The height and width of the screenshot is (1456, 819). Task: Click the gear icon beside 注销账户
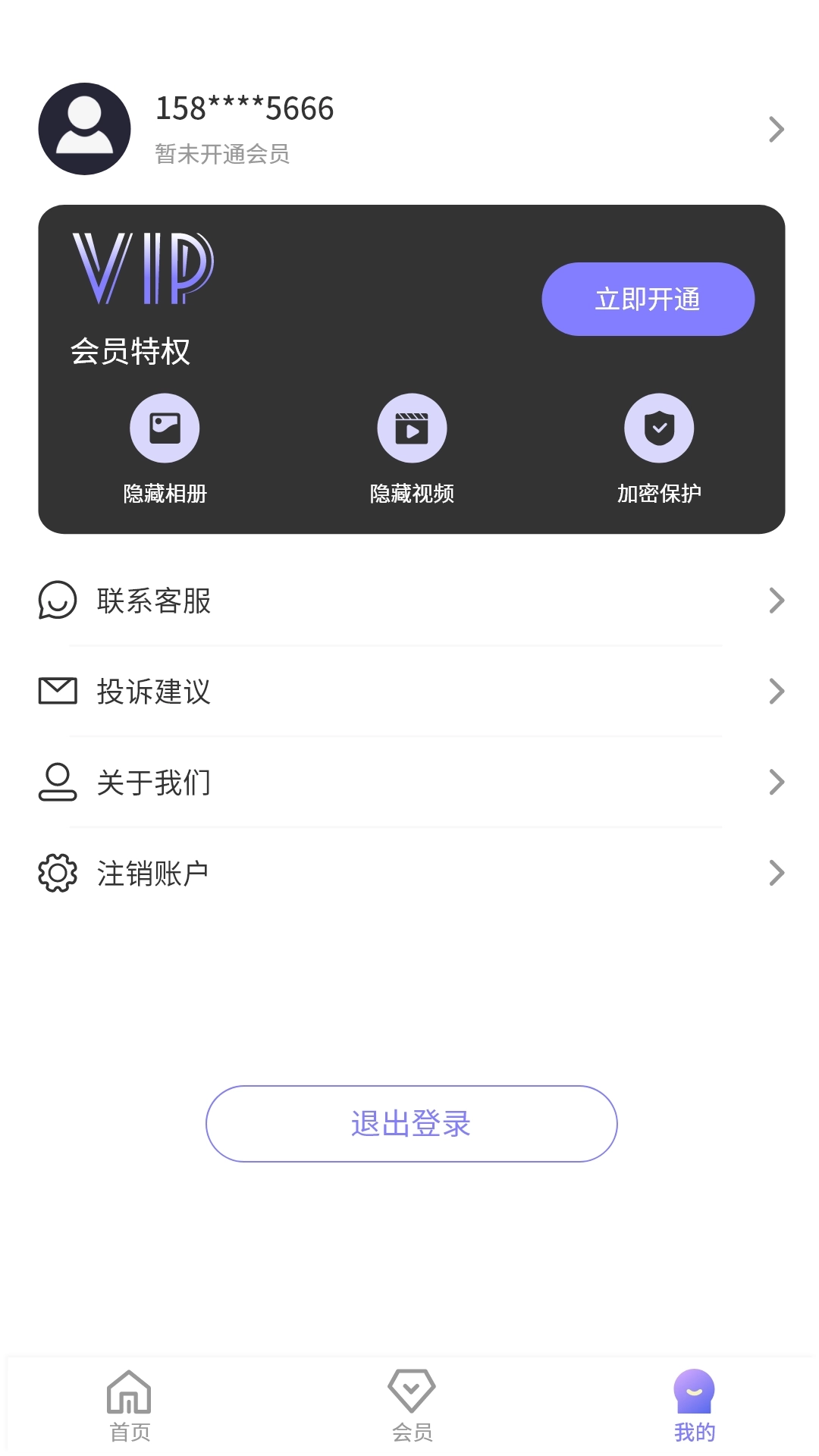pyautogui.click(x=56, y=873)
